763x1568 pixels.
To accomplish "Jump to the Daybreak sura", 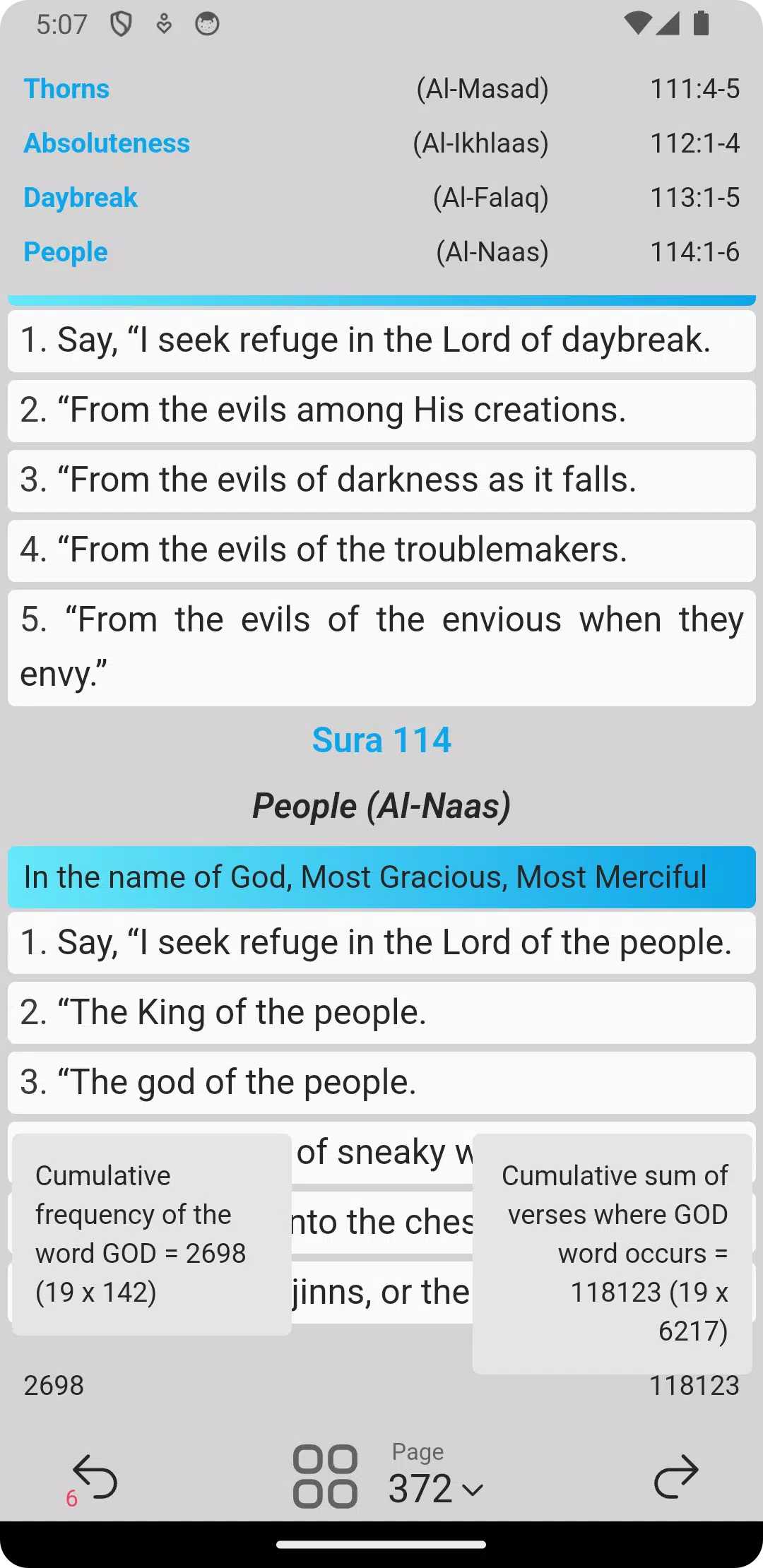I will click(x=81, y=198).
